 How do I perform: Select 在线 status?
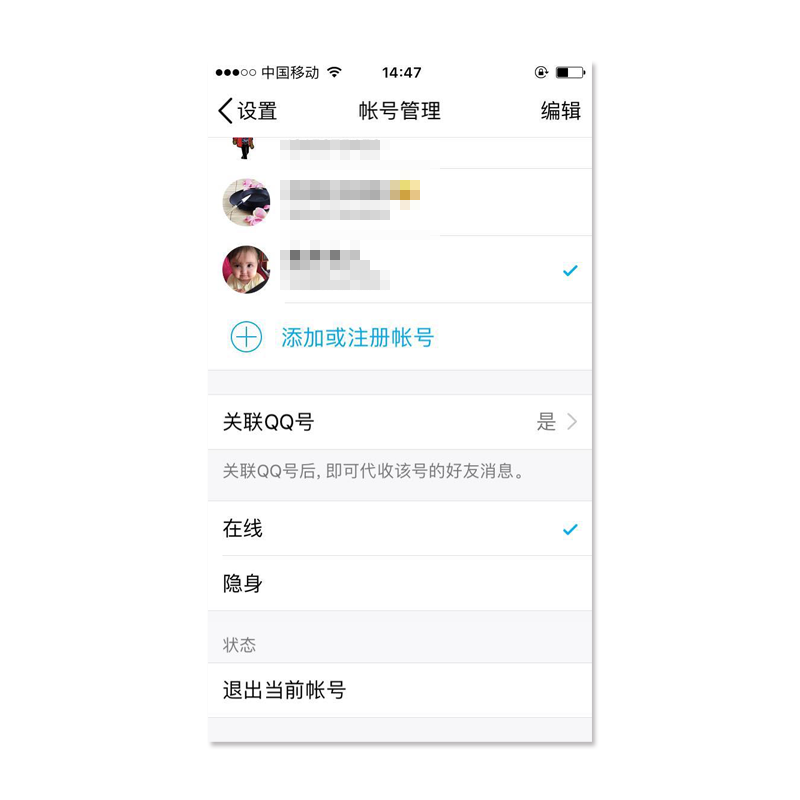coord(400,529)
